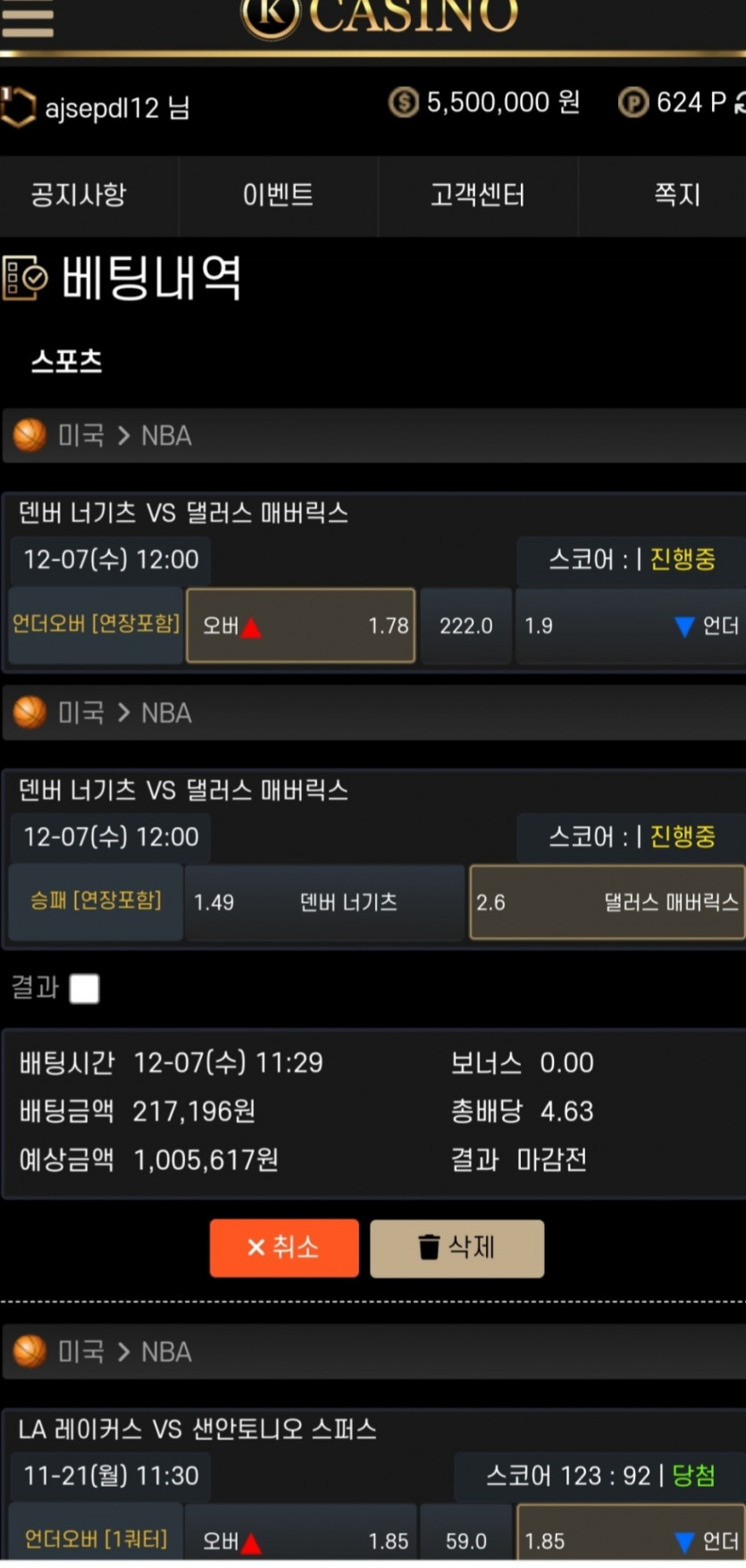Open the hamburger drawer menu
Viewport: 746px width, 1568px height.
27,18
